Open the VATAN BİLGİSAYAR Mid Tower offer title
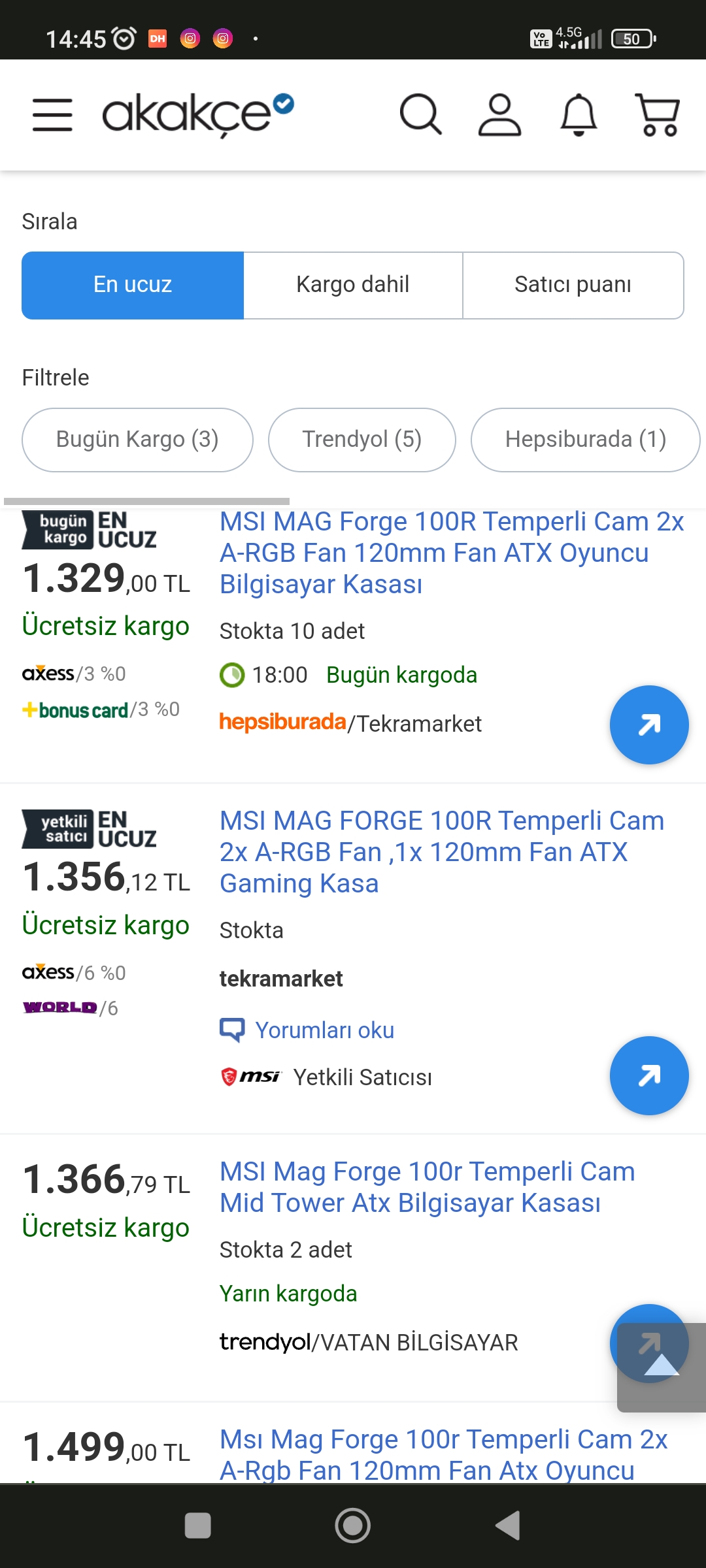 tap(428, 1187)
